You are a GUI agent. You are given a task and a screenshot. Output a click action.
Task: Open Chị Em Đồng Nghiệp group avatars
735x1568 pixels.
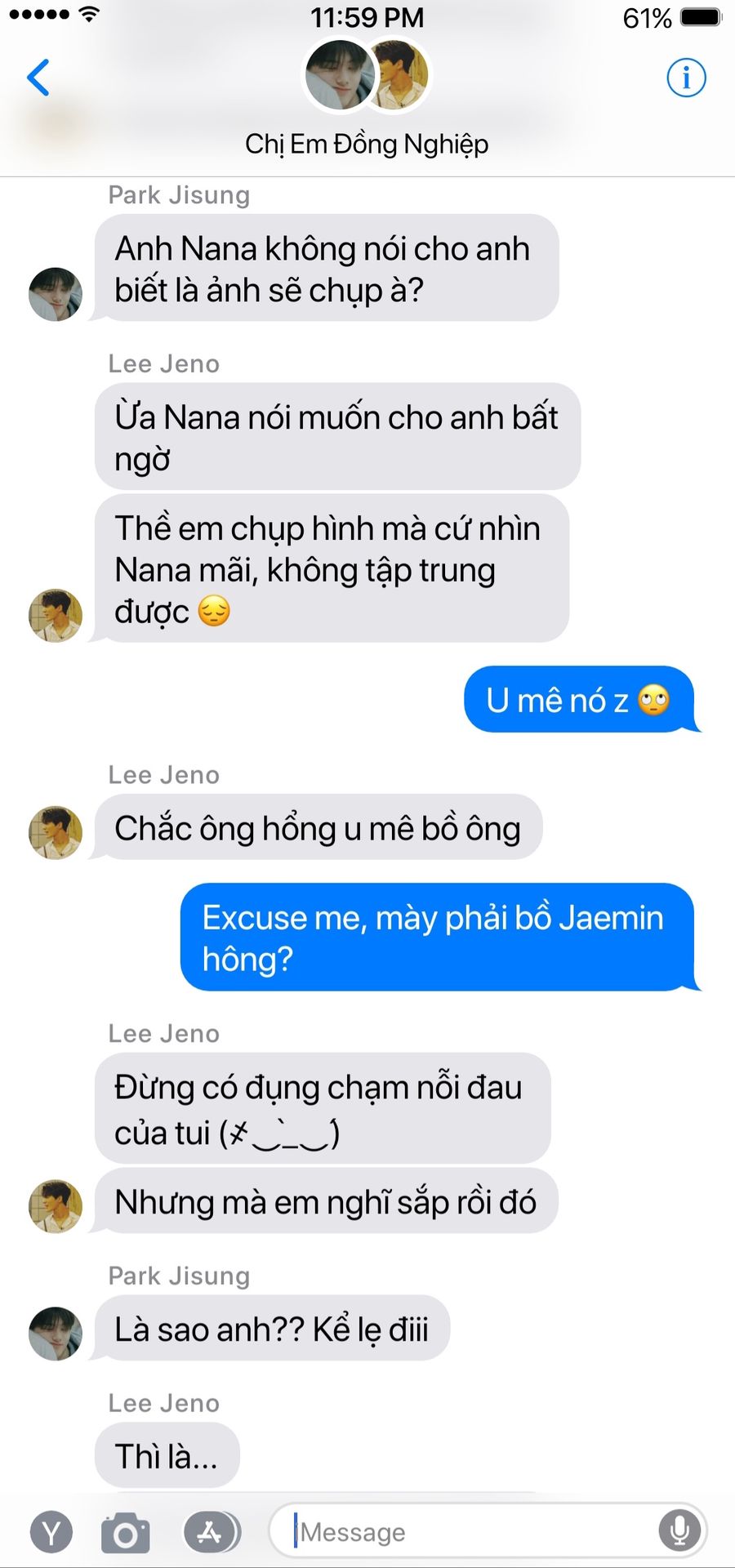[367, 75]
